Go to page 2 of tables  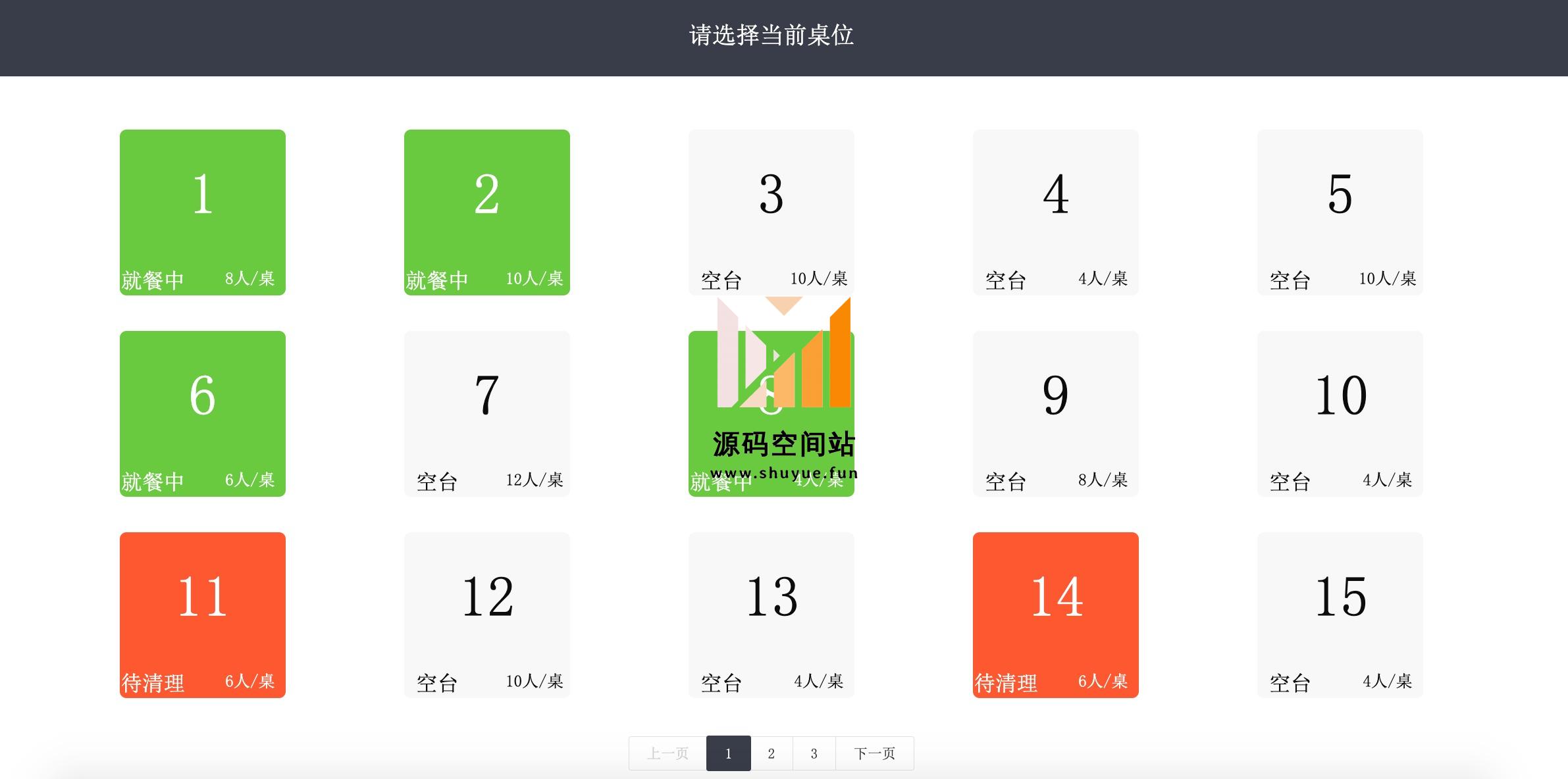coord(771,753)
